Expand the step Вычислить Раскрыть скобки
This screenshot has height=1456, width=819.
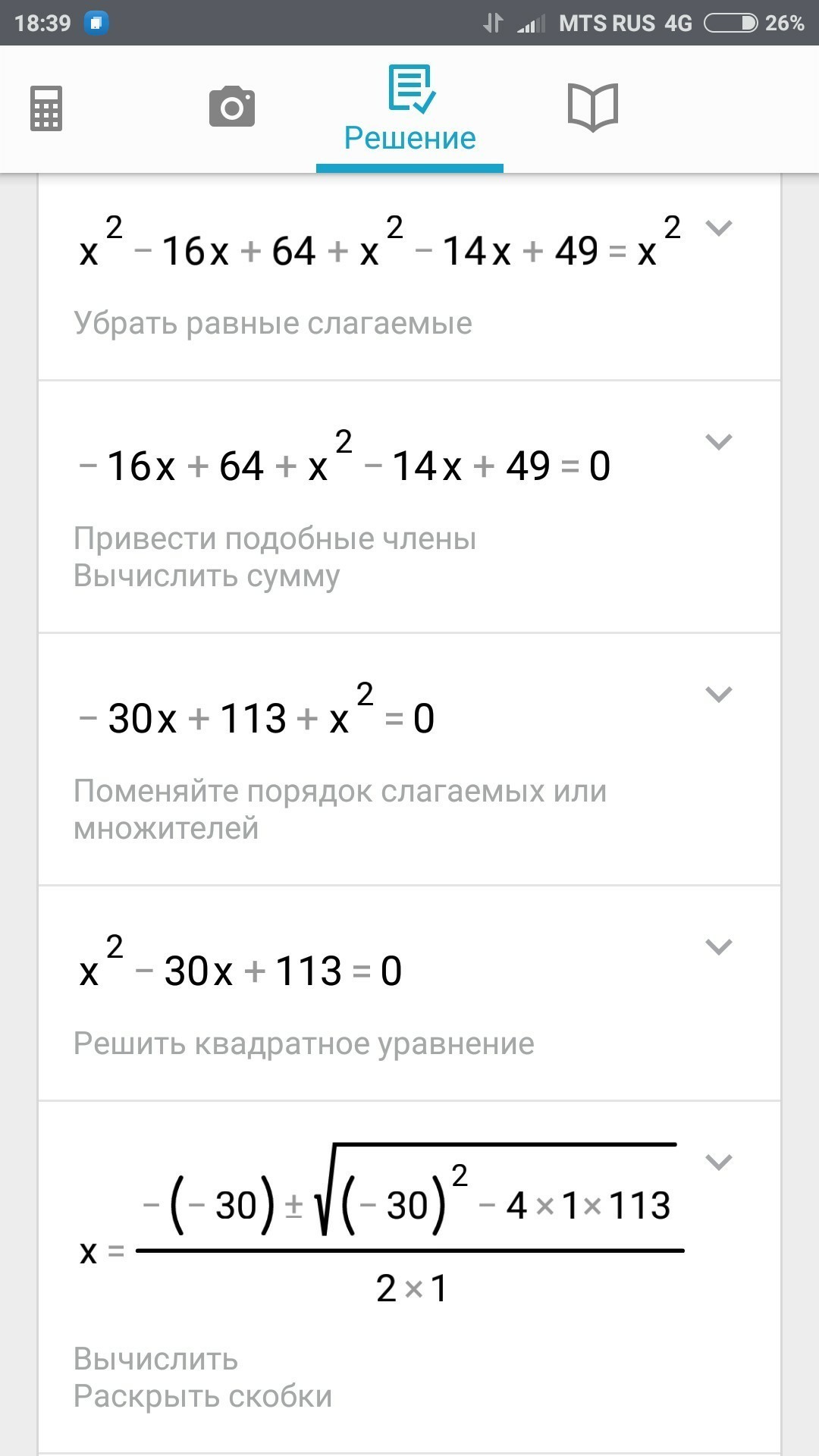pos(718,1162)
